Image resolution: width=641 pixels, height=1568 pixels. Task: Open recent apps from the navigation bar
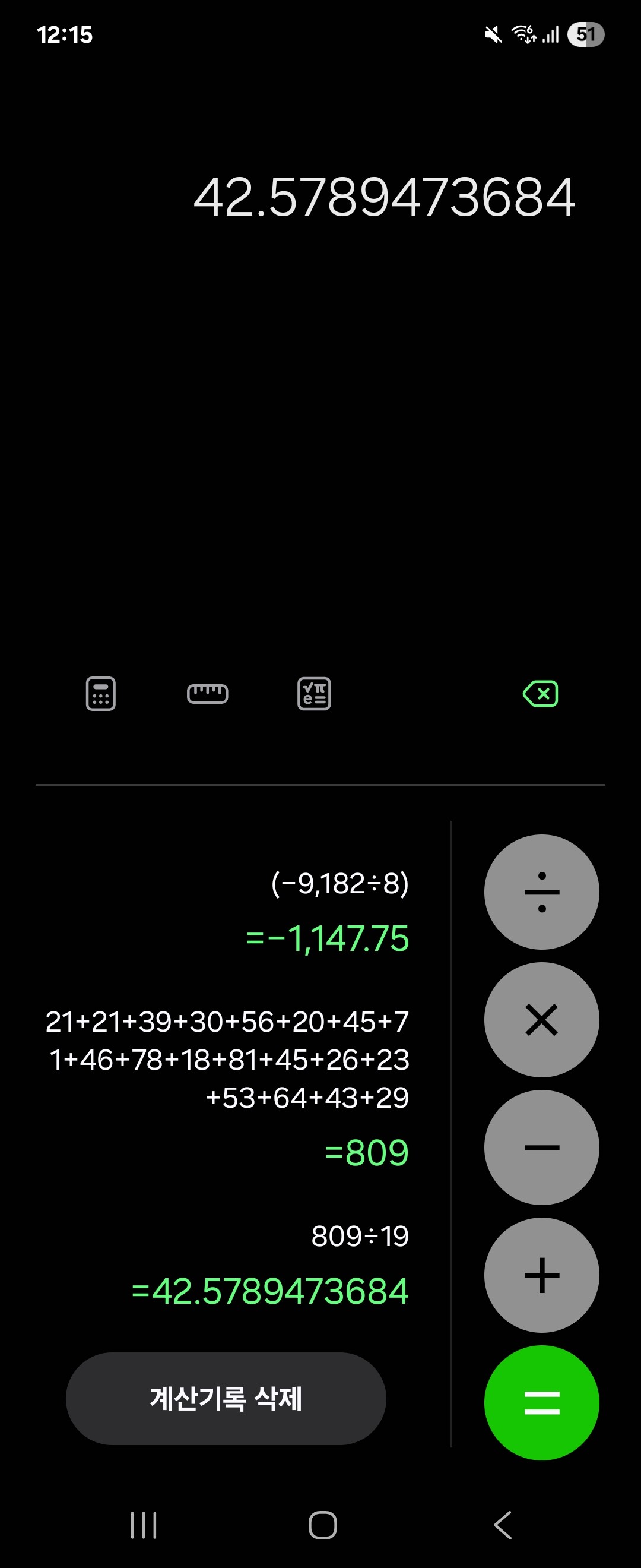click(144, 1525)
